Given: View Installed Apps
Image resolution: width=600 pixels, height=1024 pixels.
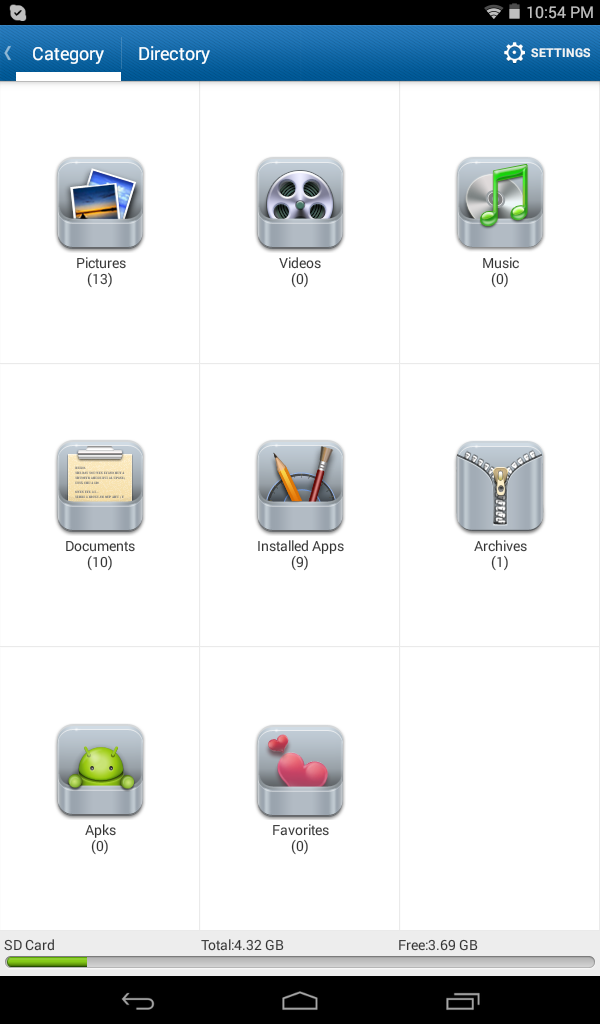Looking at the screenshot, I should (x=300, y=505).
